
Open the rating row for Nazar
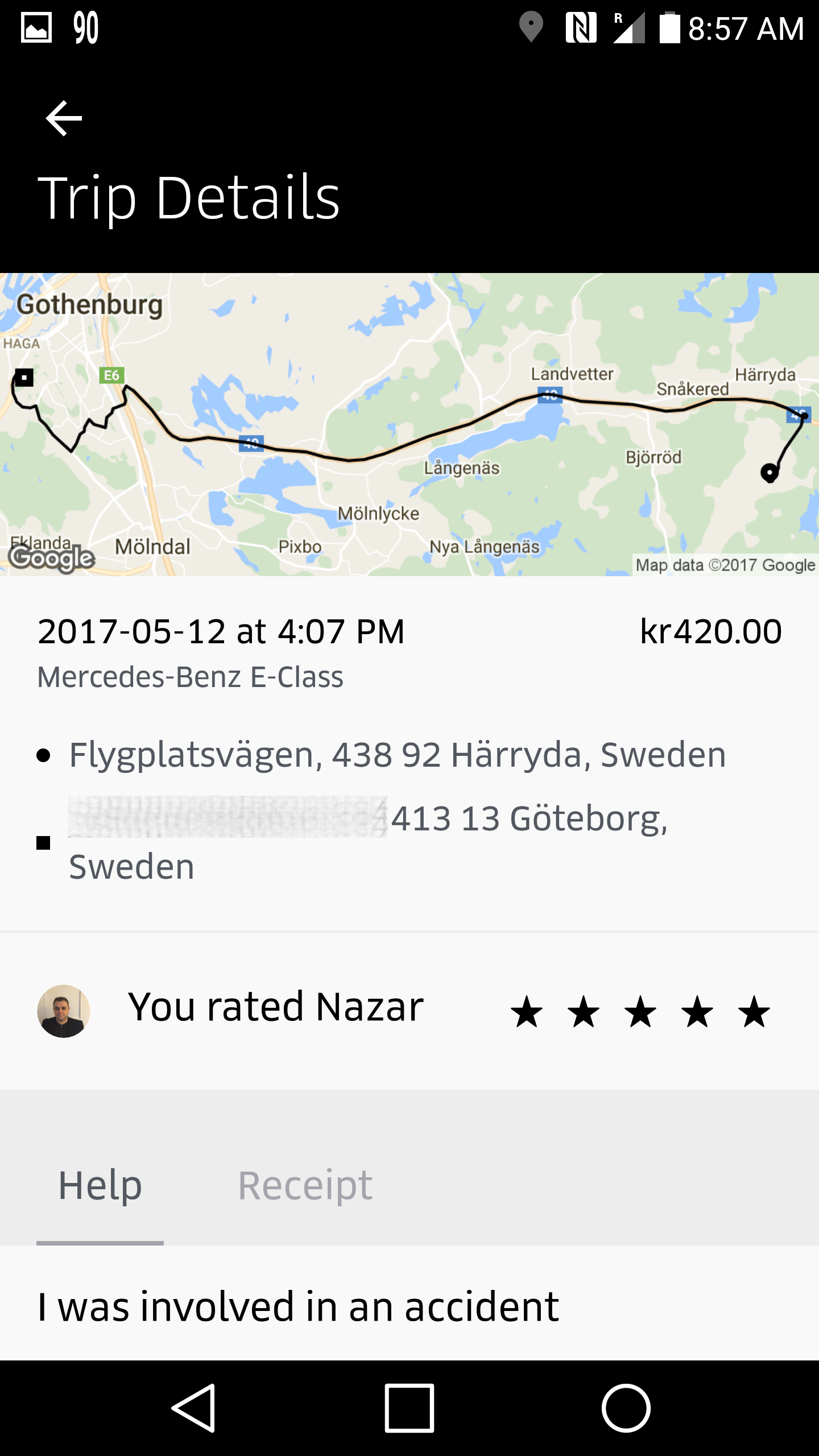click(x=409, y=1011)
